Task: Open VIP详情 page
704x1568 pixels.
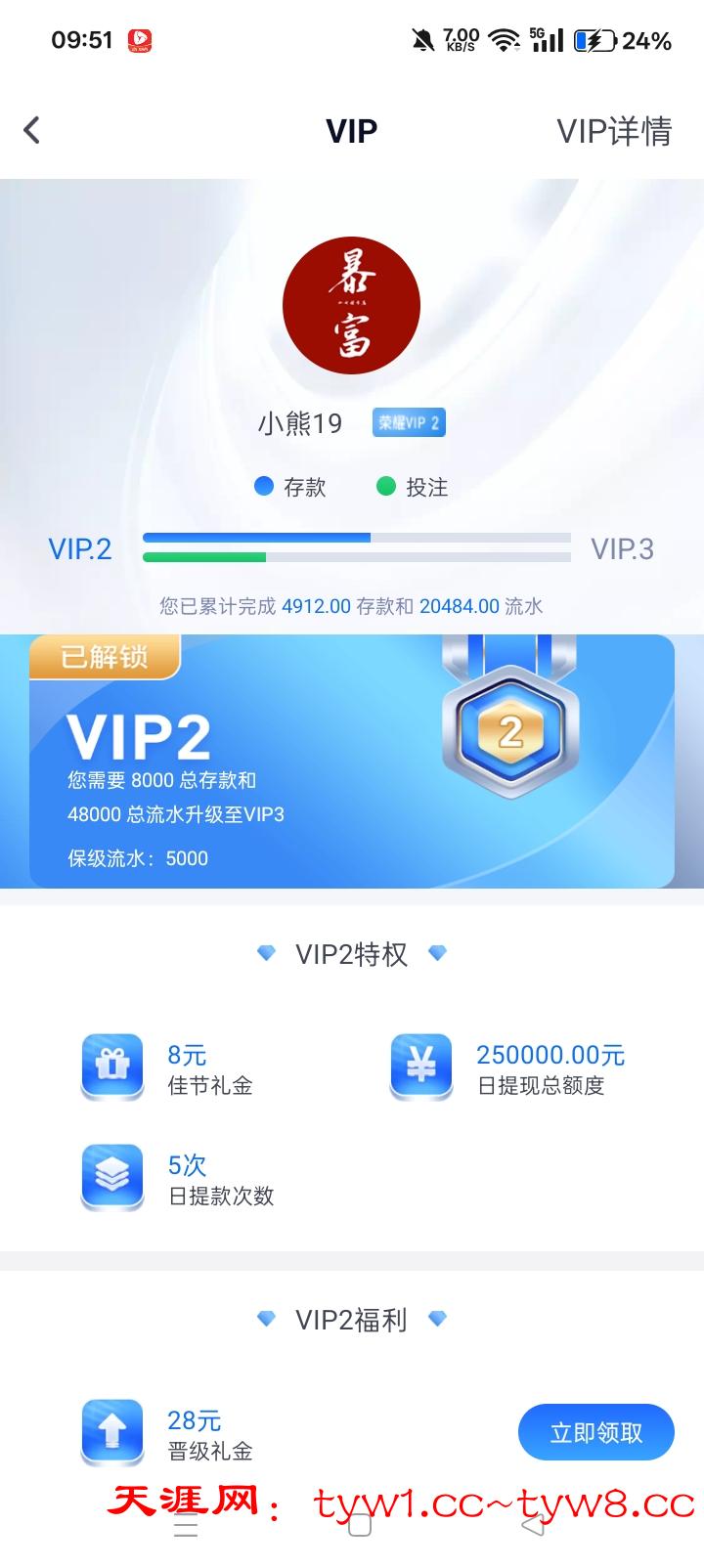Action: (x=614, y=131)
